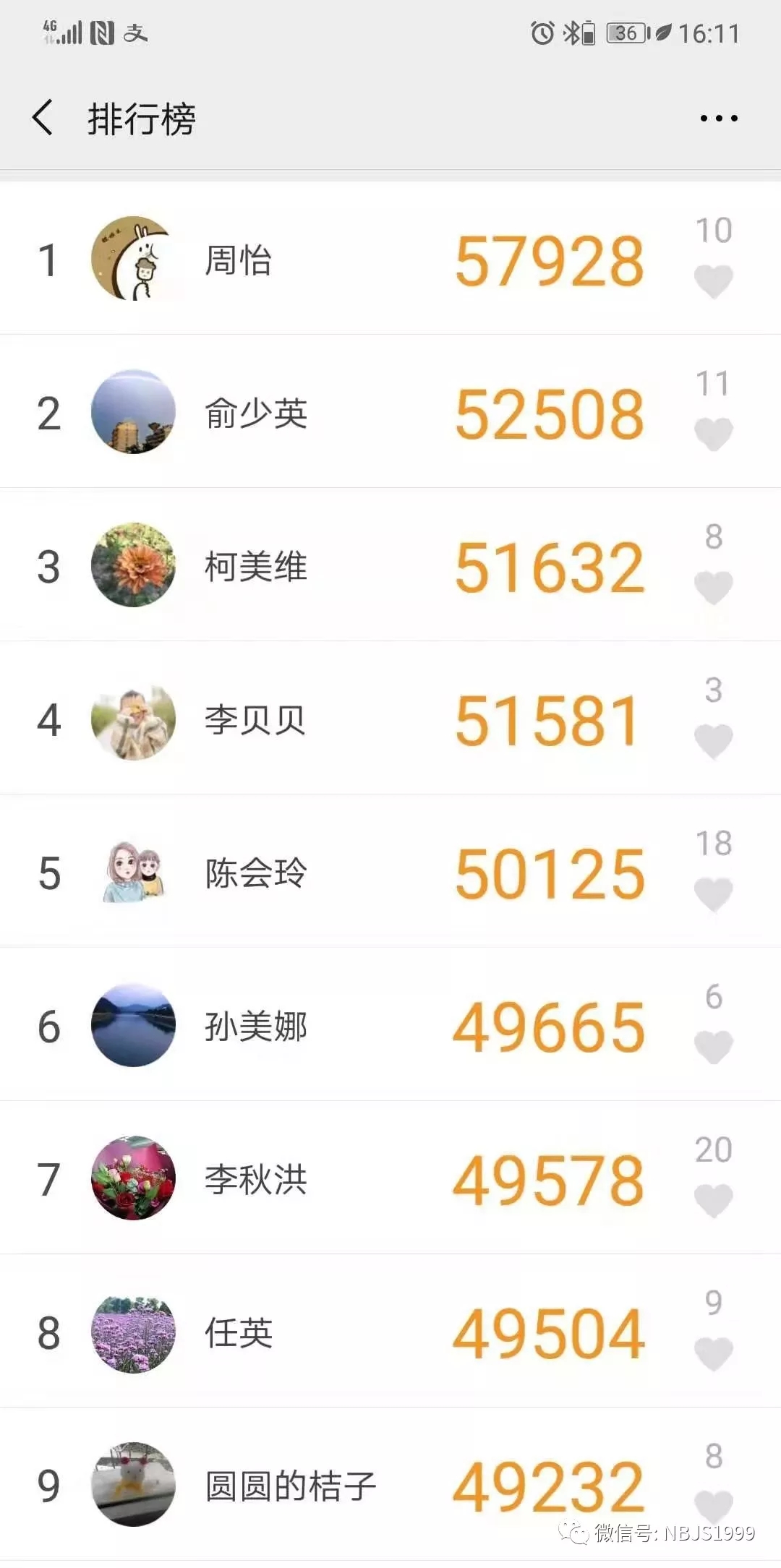Select 李秋洪's row in the list
Screen dimensions: 781x1568
(390, 1178)
